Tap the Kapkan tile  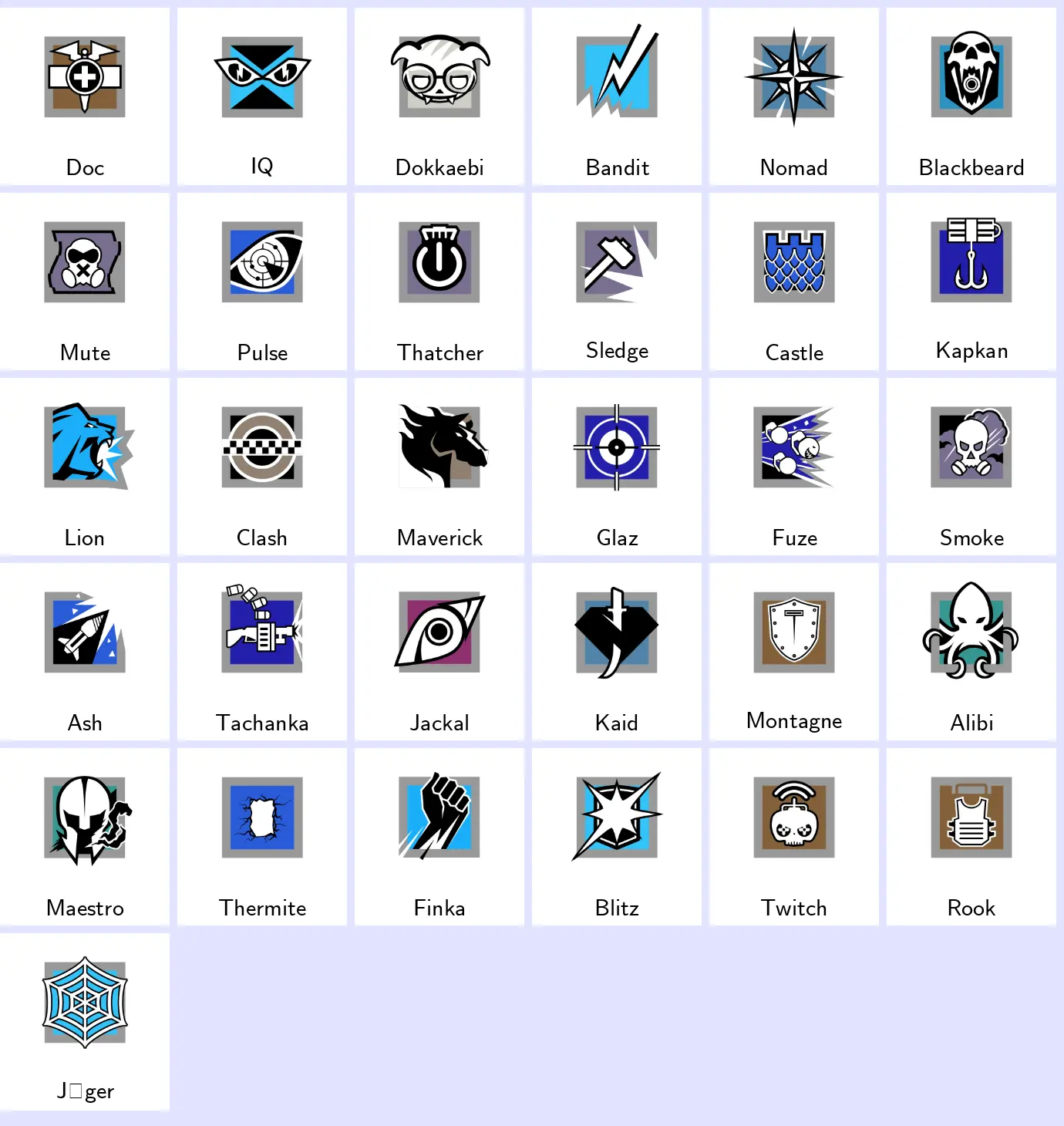click(971, 281)
